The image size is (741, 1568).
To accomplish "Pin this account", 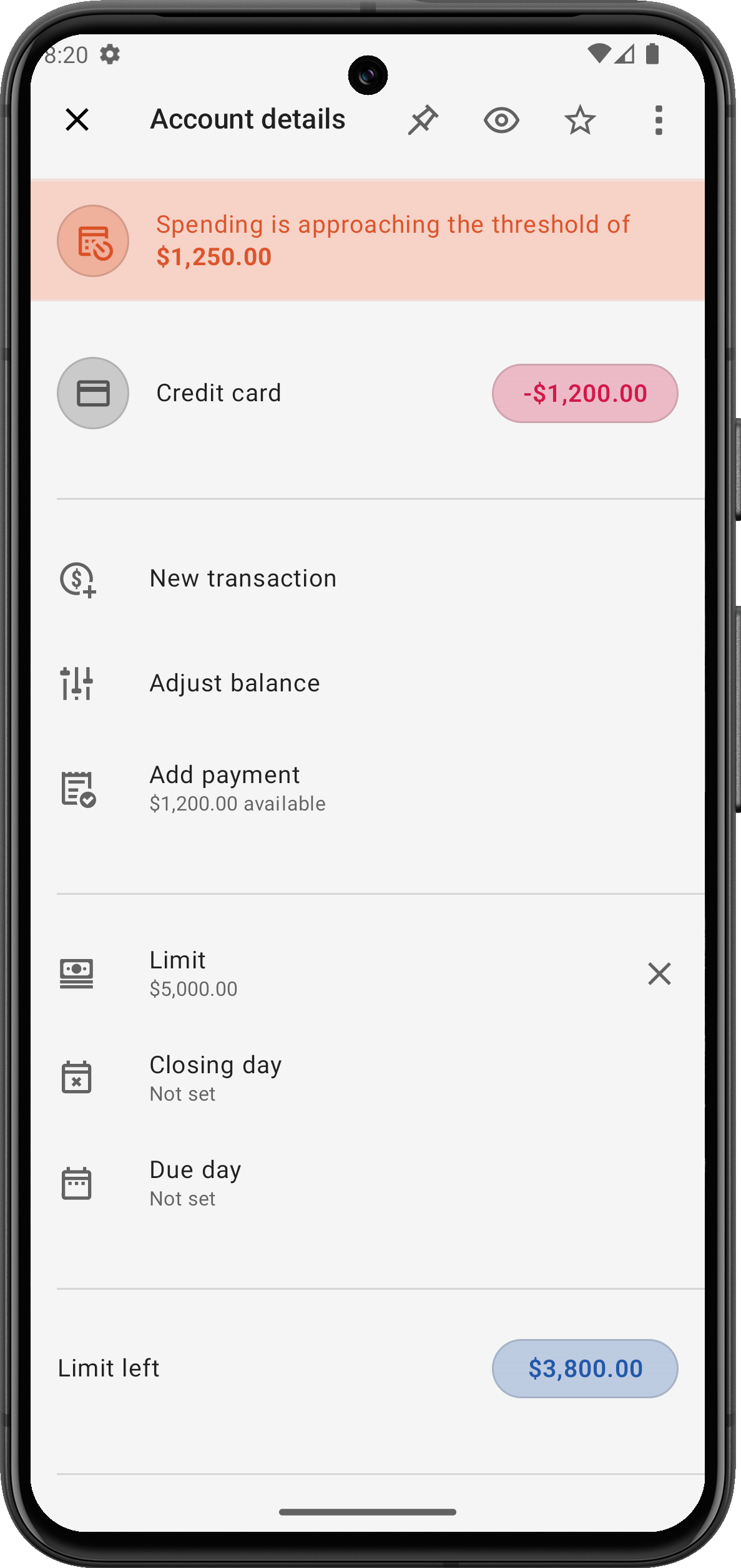I will point(423,120).
